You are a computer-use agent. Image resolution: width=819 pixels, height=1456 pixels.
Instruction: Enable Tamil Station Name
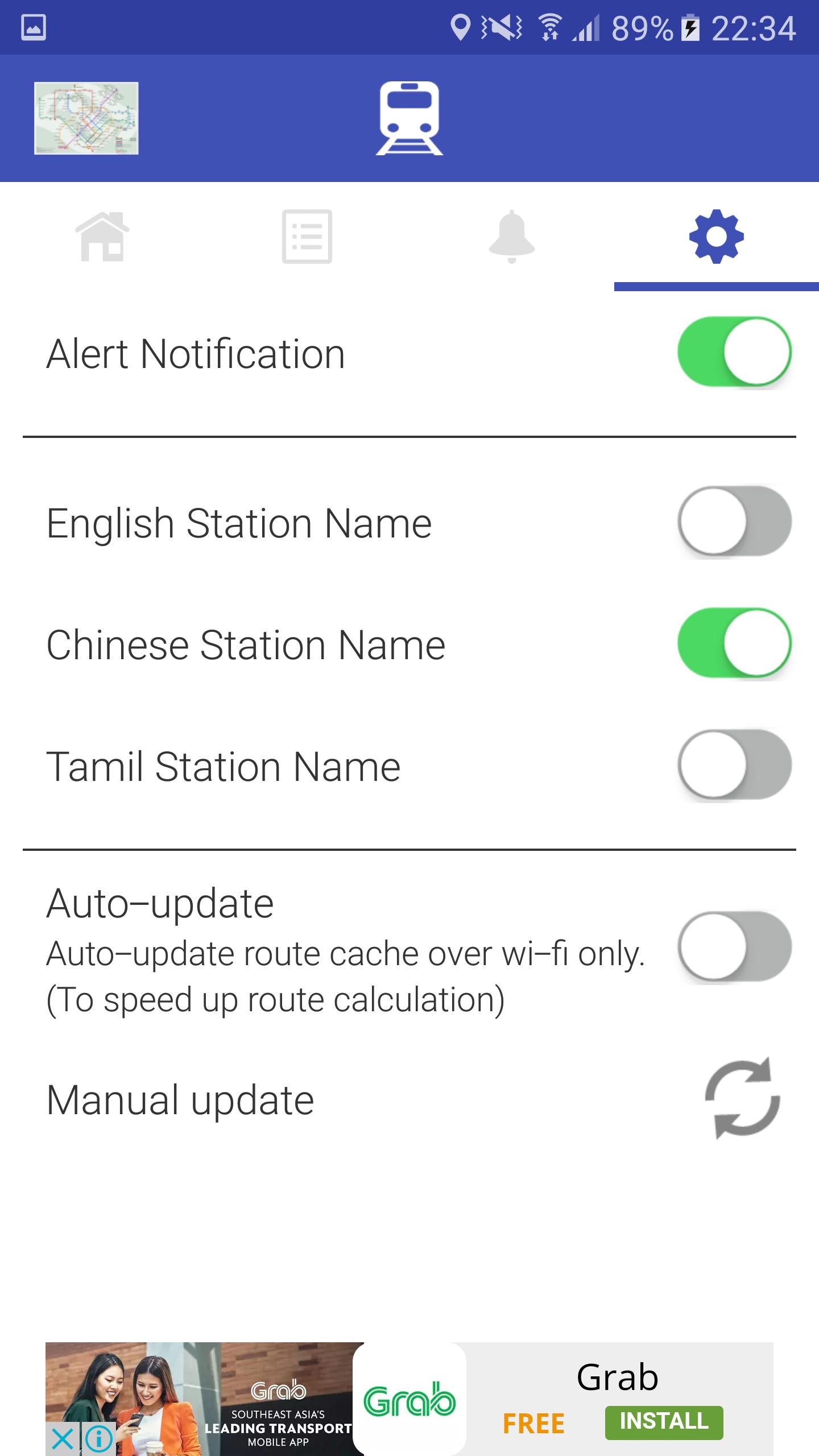(x=734, y=765)
